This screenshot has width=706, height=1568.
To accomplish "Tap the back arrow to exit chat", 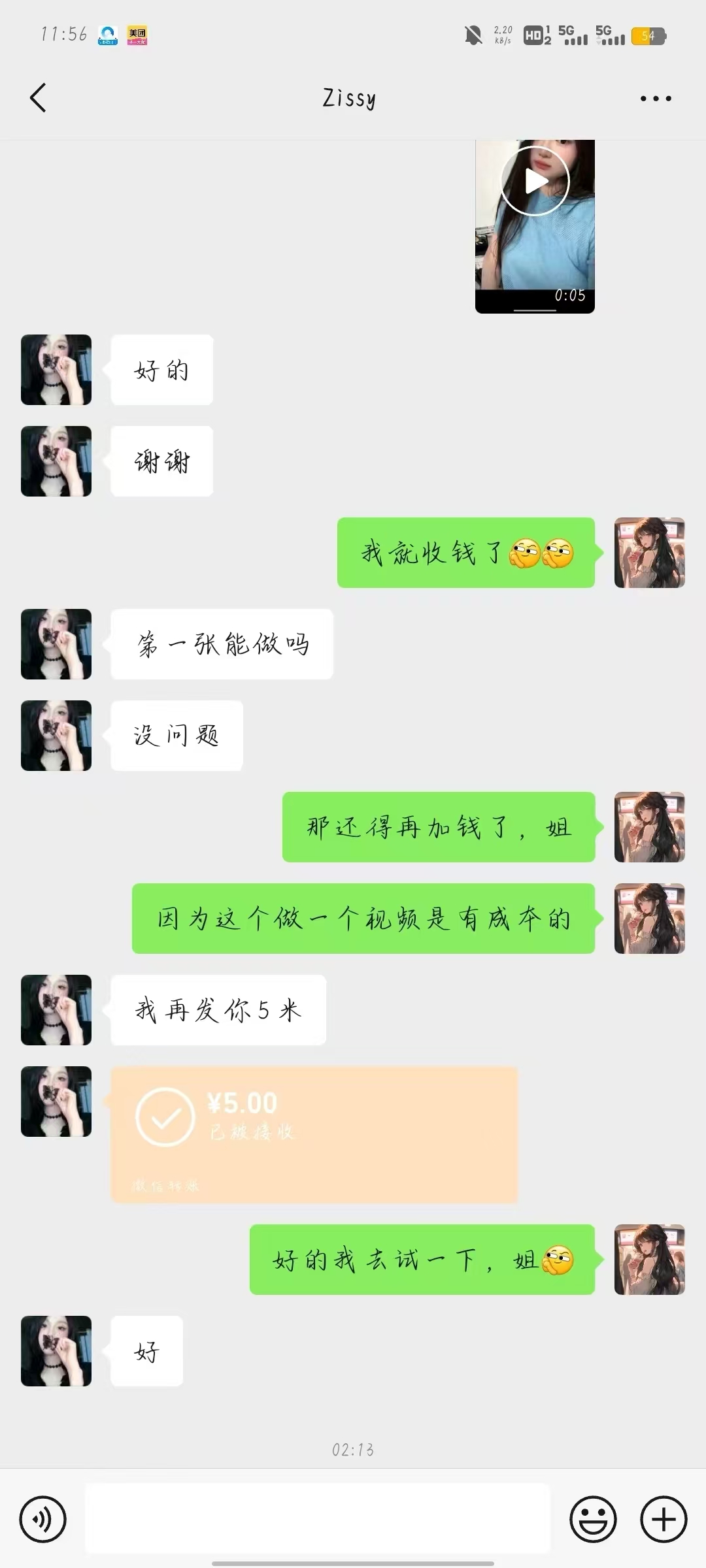I will (37, 97).
